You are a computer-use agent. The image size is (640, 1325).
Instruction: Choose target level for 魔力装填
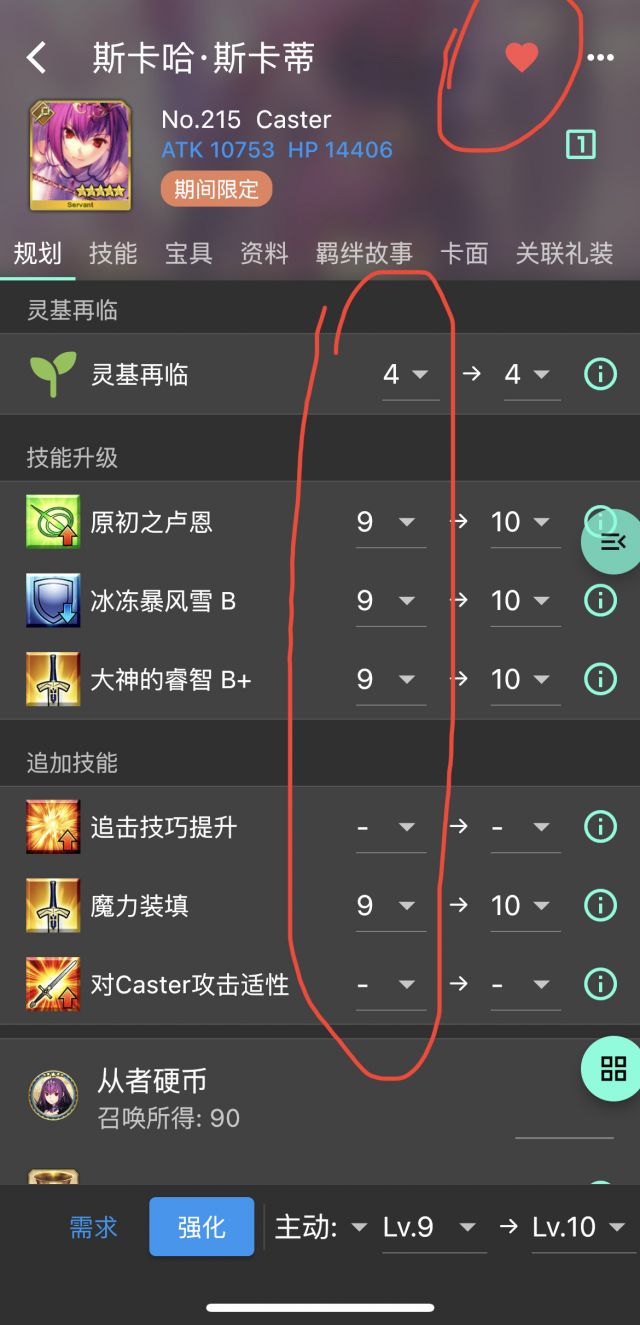[520, 906]
